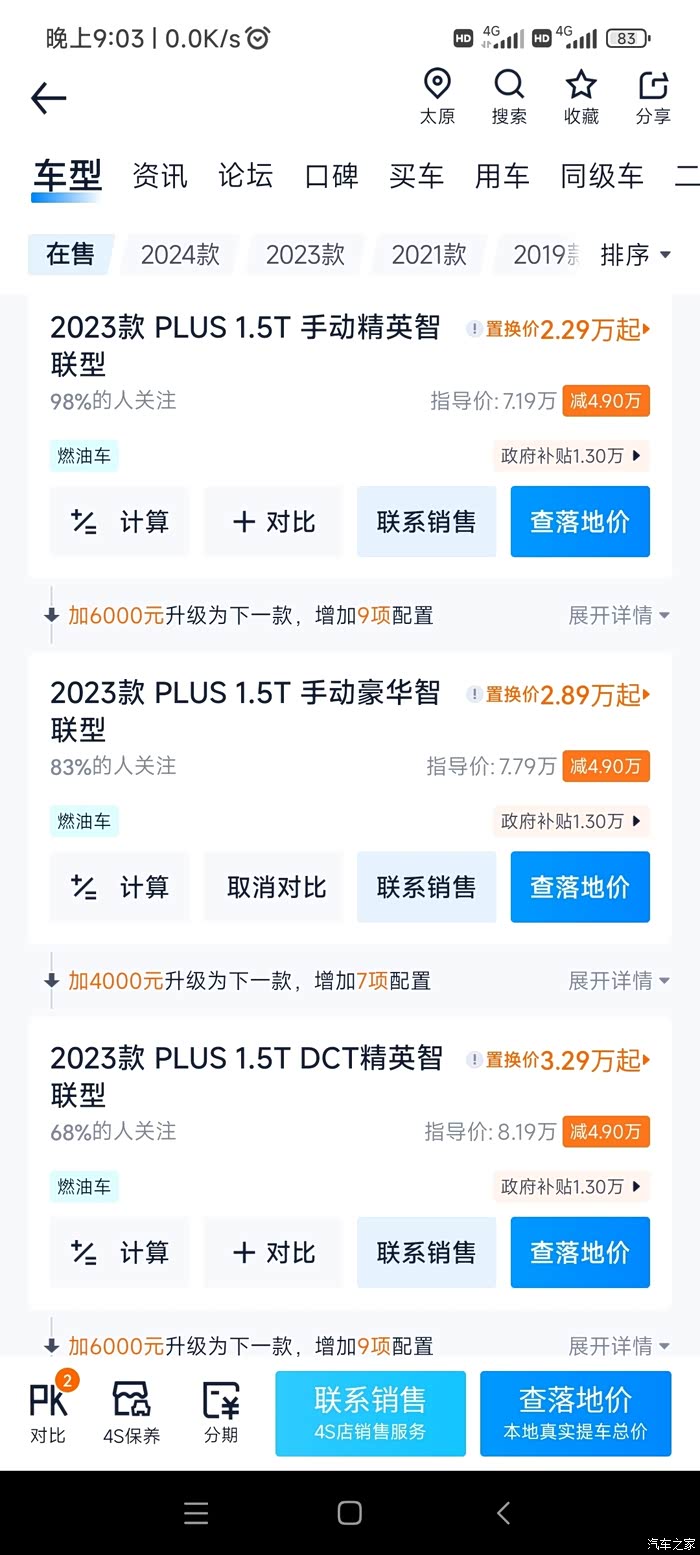Switch to the 资讯 tab

pos(160,176)
